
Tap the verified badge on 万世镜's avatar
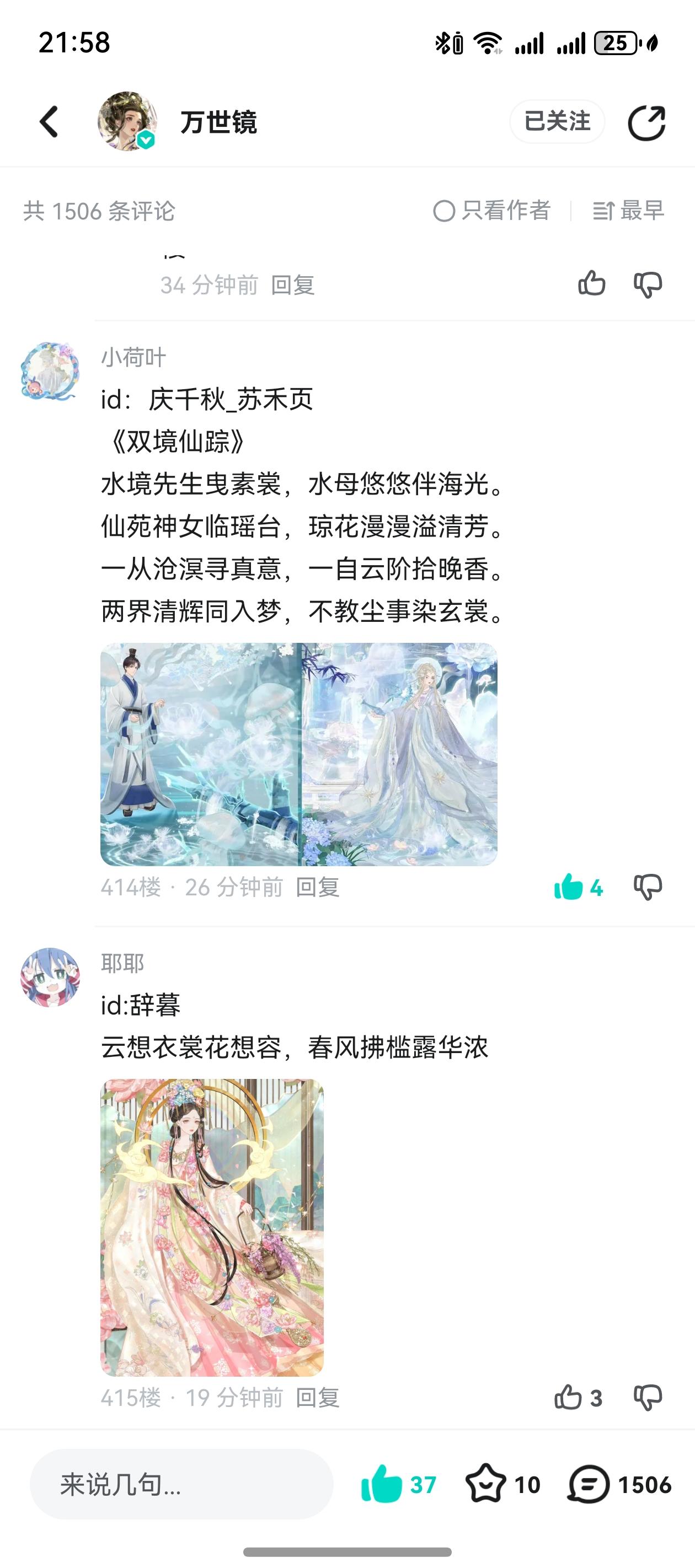point(145,141)
